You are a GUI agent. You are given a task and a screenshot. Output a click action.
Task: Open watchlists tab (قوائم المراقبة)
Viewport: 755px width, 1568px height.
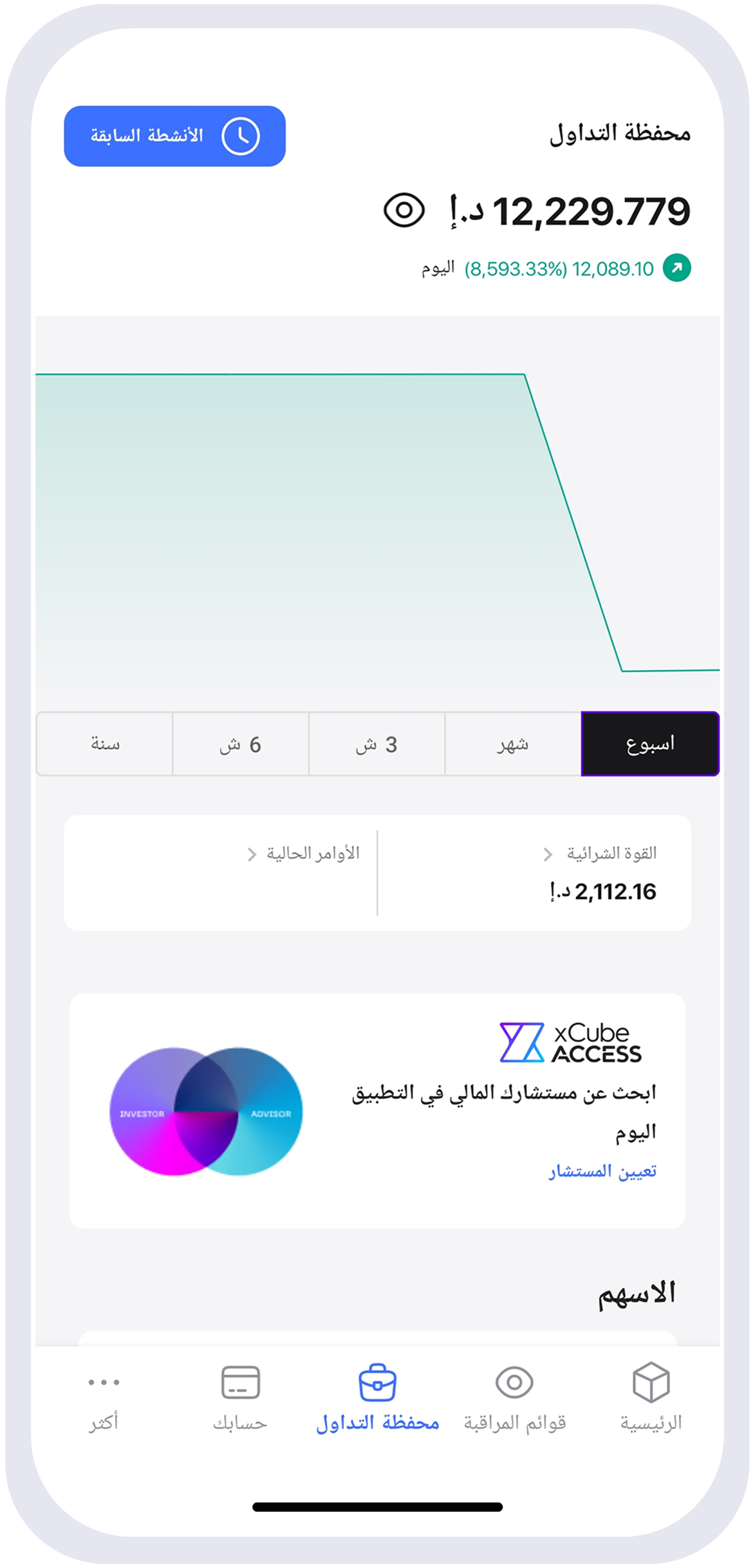click(x=514, y=1395)
